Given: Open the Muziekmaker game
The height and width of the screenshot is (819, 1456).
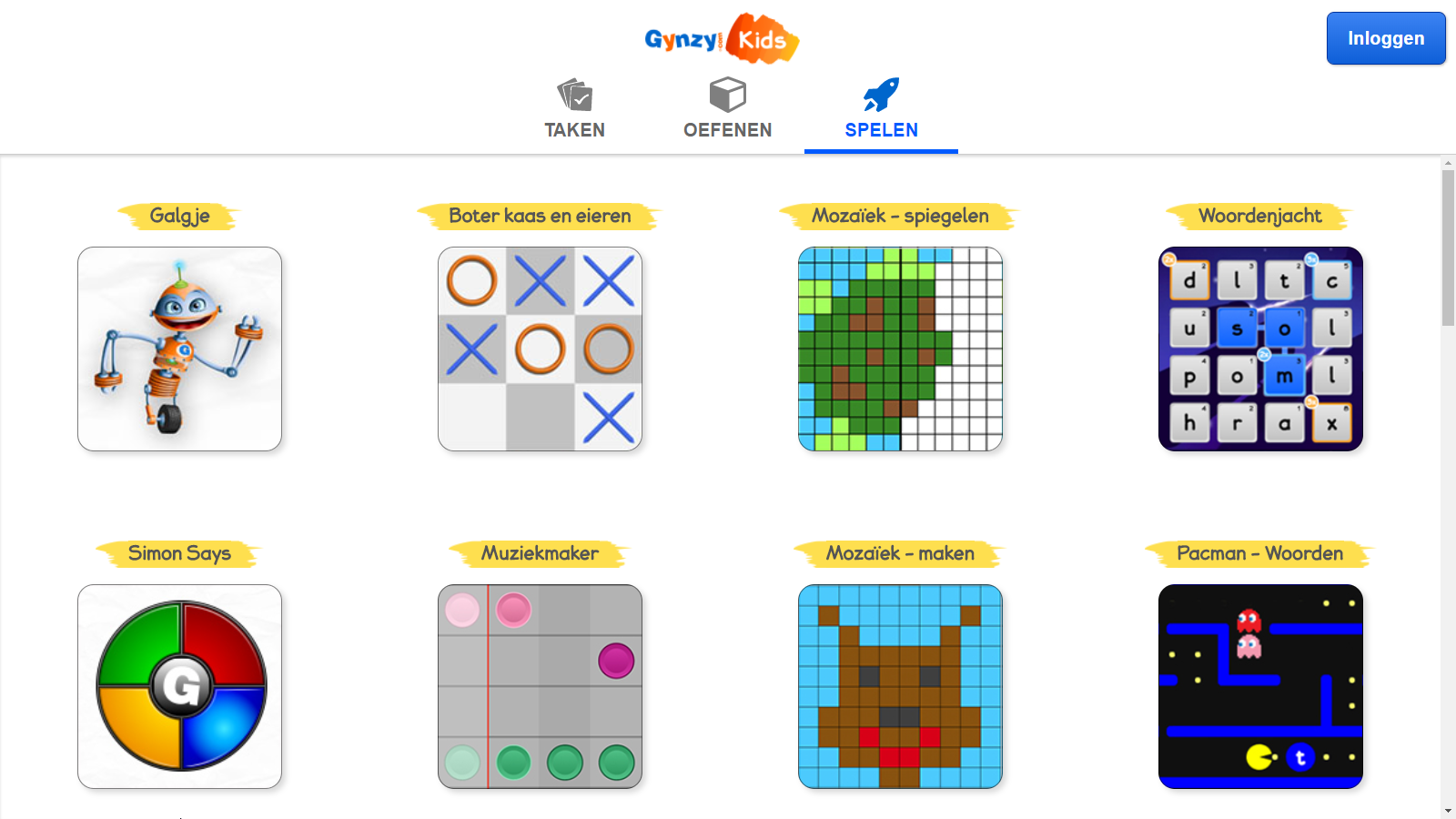Looking at the screenshot, I should pos(540,686).
